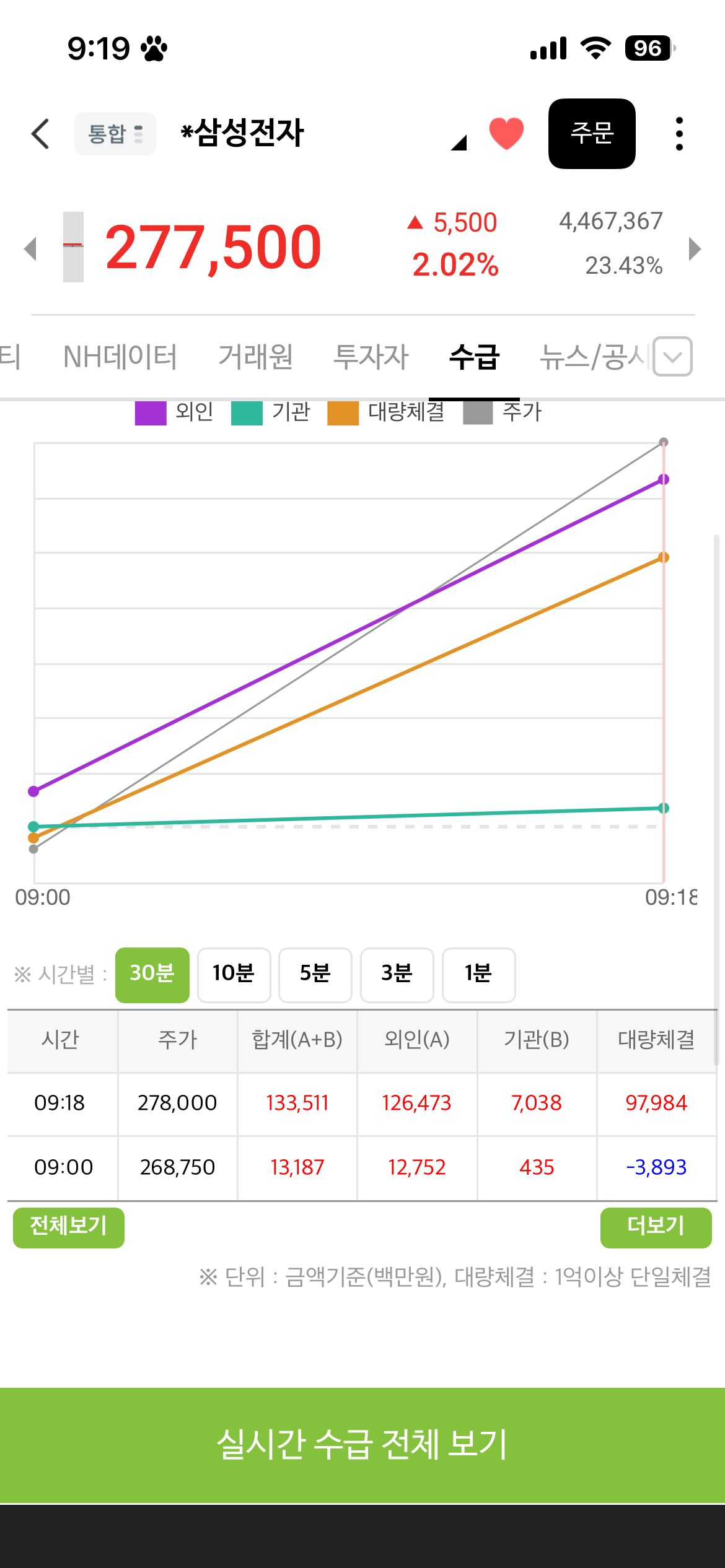
Task: Tap the 전체보기 button under the table
Action: (x=69, y=1227)
